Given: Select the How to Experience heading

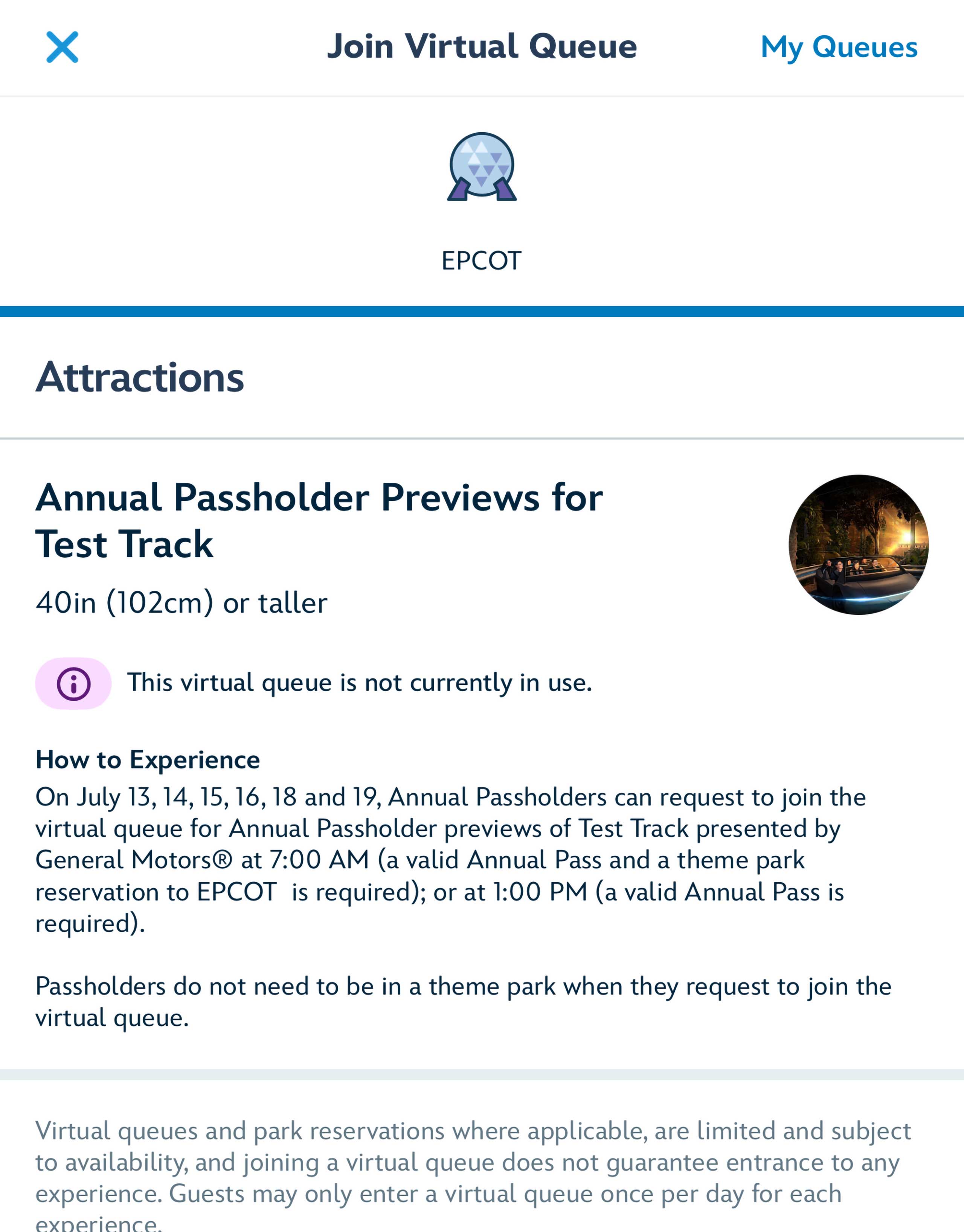Looking at the screenshot, I should [147, 759].
